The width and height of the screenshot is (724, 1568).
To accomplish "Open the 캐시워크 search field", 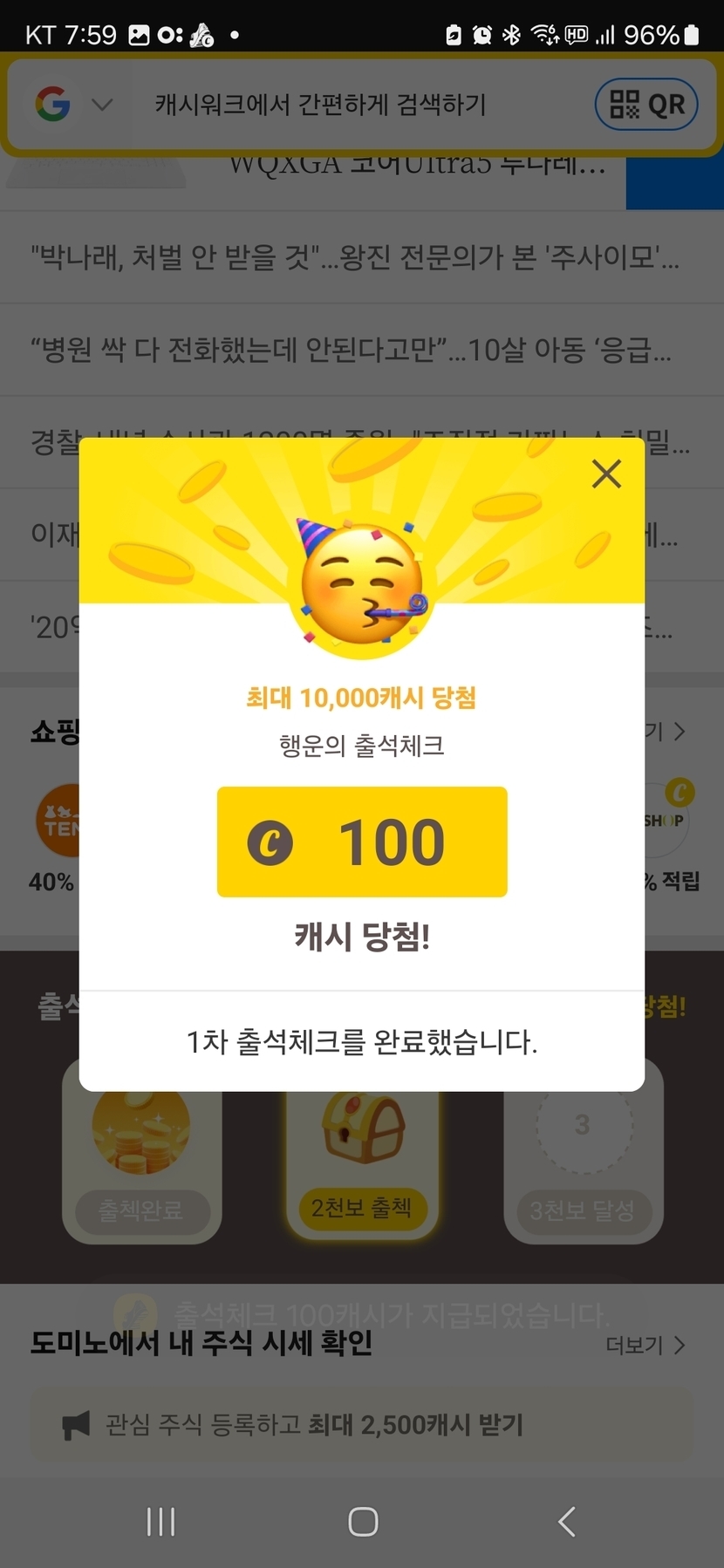I will point(349,105).
